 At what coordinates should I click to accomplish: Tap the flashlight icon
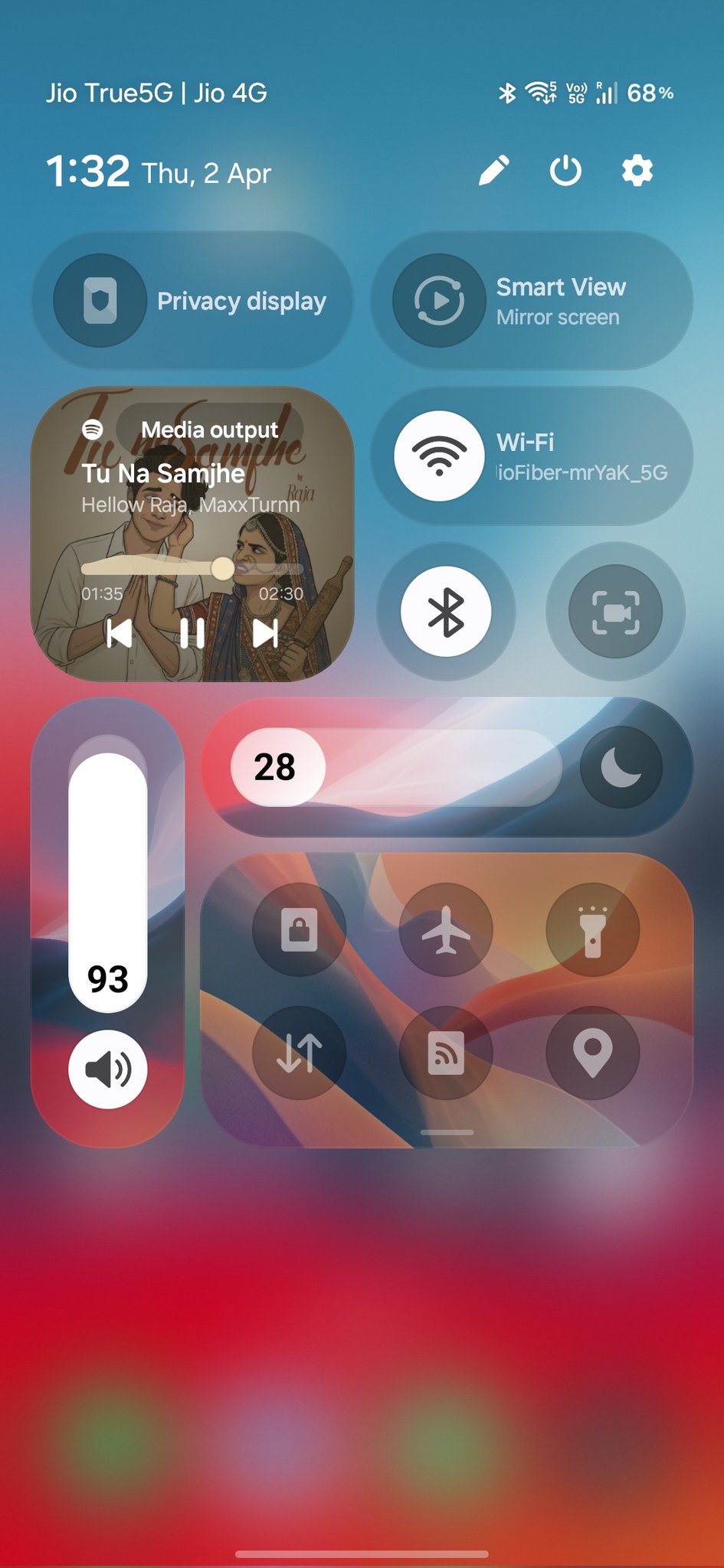pos(591,929)
